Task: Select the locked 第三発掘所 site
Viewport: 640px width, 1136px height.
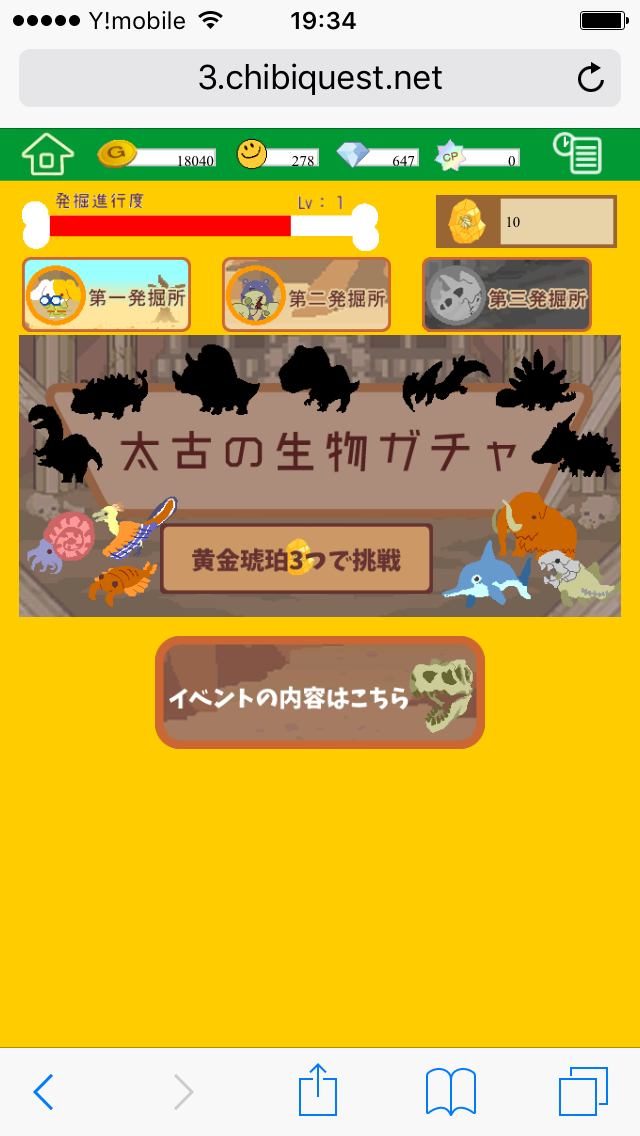Action: click(x=507, y=295)
